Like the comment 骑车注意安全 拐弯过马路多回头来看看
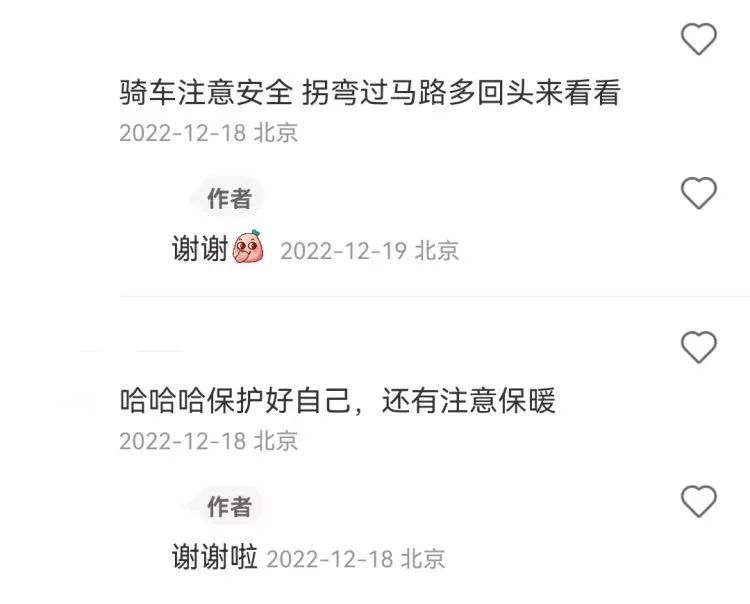This screenshot has width=750, height=604. [698, 40]
